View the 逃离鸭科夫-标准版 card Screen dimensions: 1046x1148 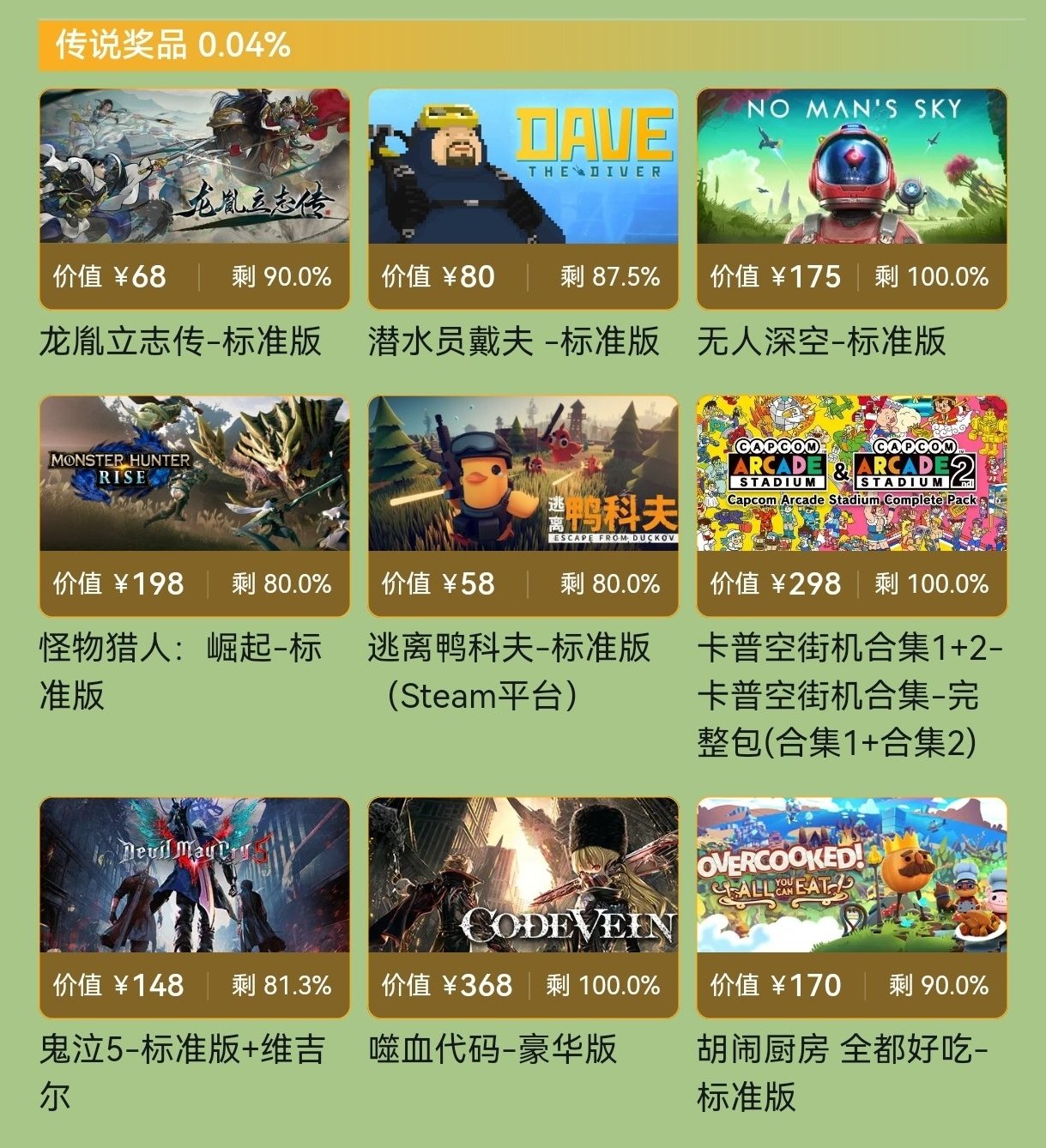pyautogui.click(x=523, y=474)
